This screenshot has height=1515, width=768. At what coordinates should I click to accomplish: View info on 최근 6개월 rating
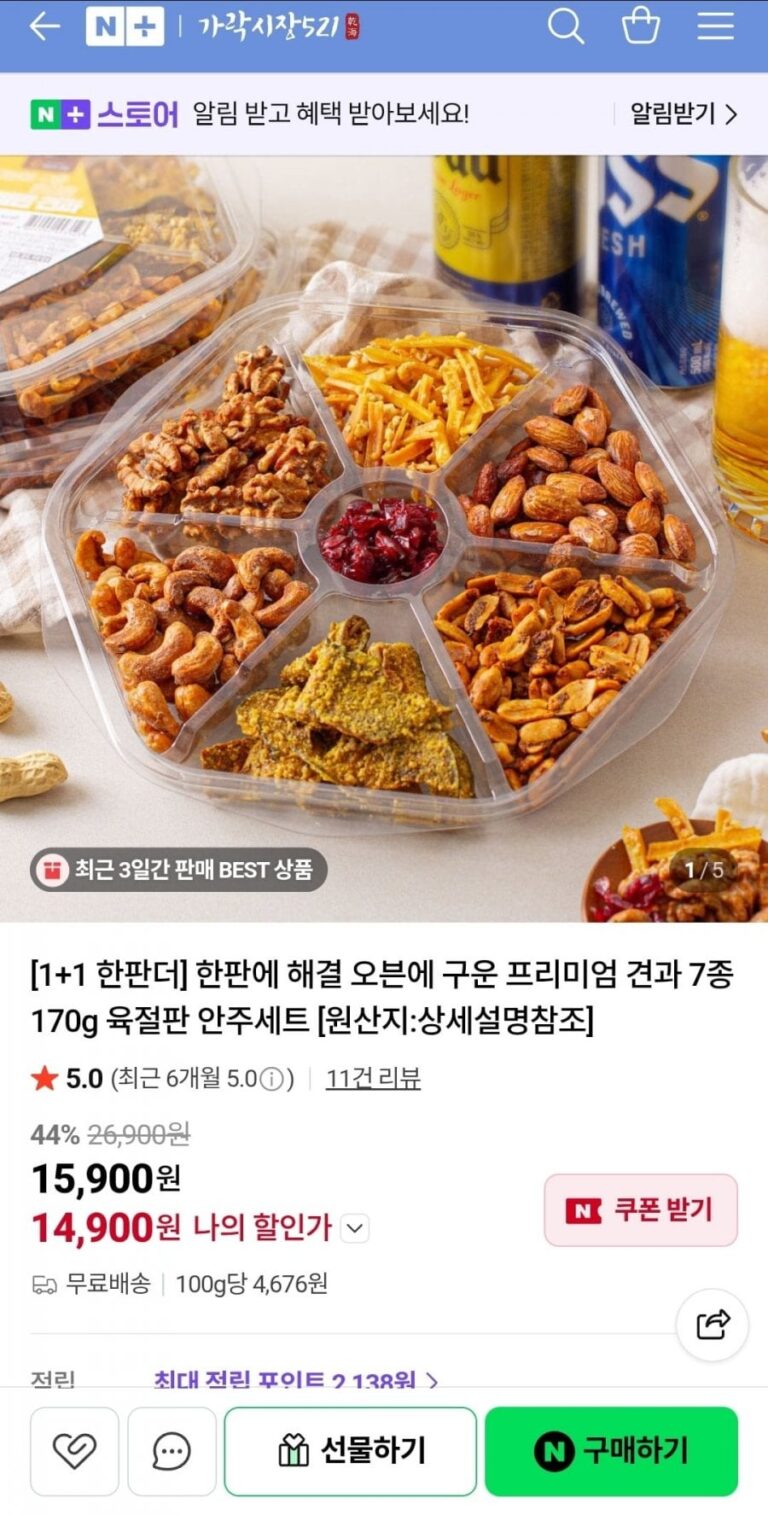tap(270, 1079)
